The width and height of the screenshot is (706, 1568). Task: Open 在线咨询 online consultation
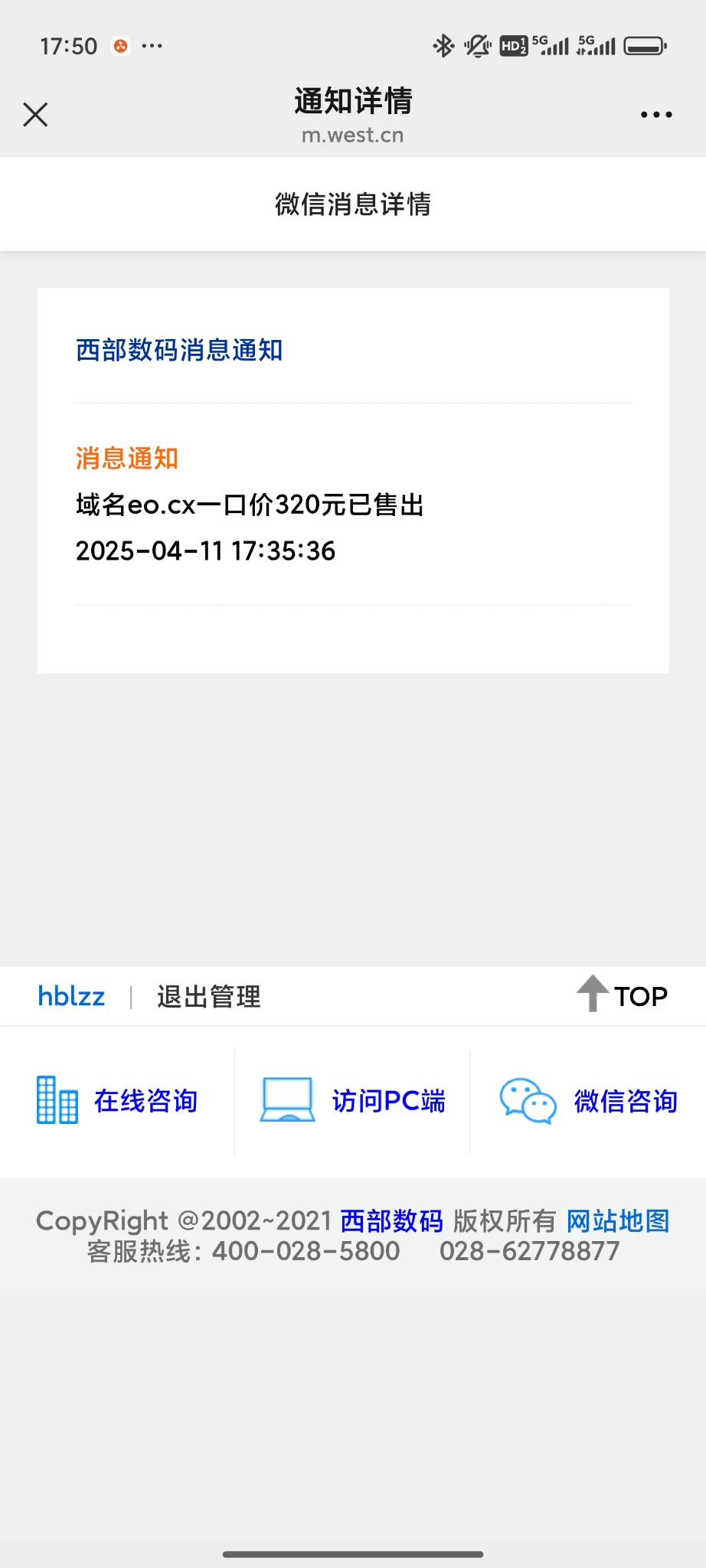pos(118,1101)
